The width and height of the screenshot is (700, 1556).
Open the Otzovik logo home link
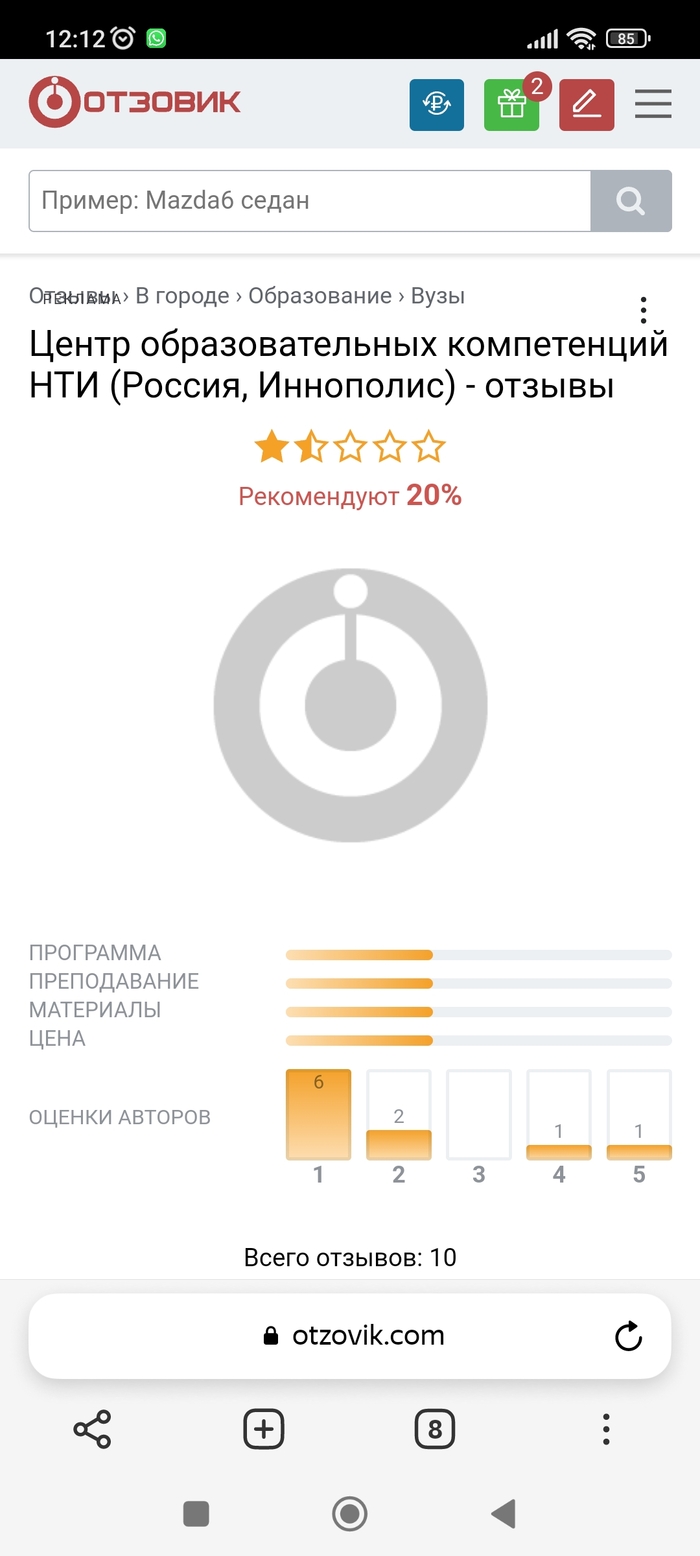point(135,102)
